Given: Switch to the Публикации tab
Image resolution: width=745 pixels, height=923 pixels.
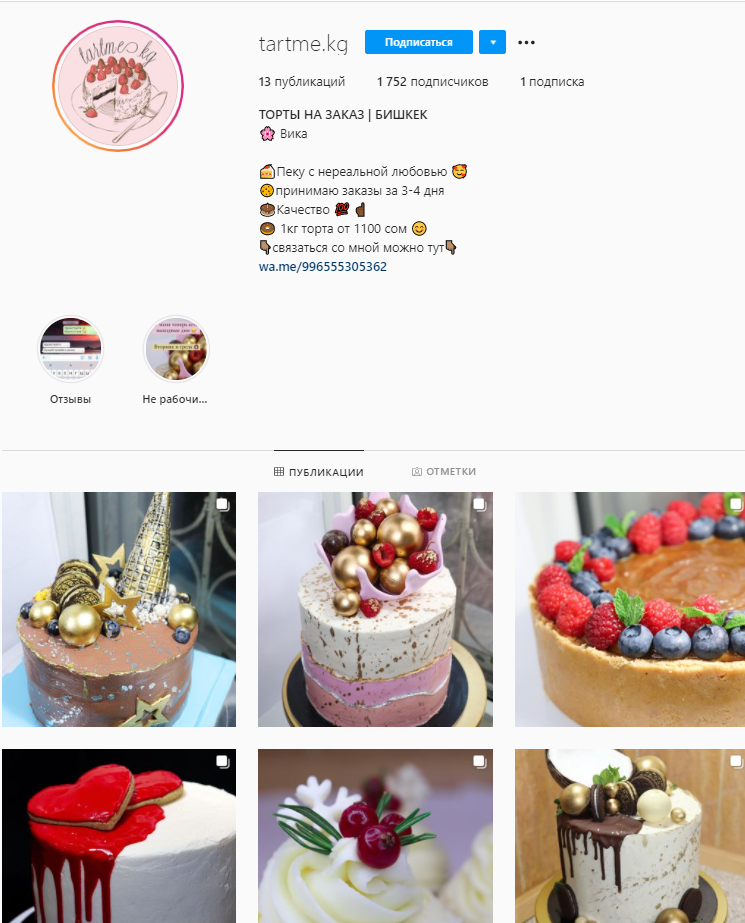Looking at the screenshot, I should pos(319,472).
